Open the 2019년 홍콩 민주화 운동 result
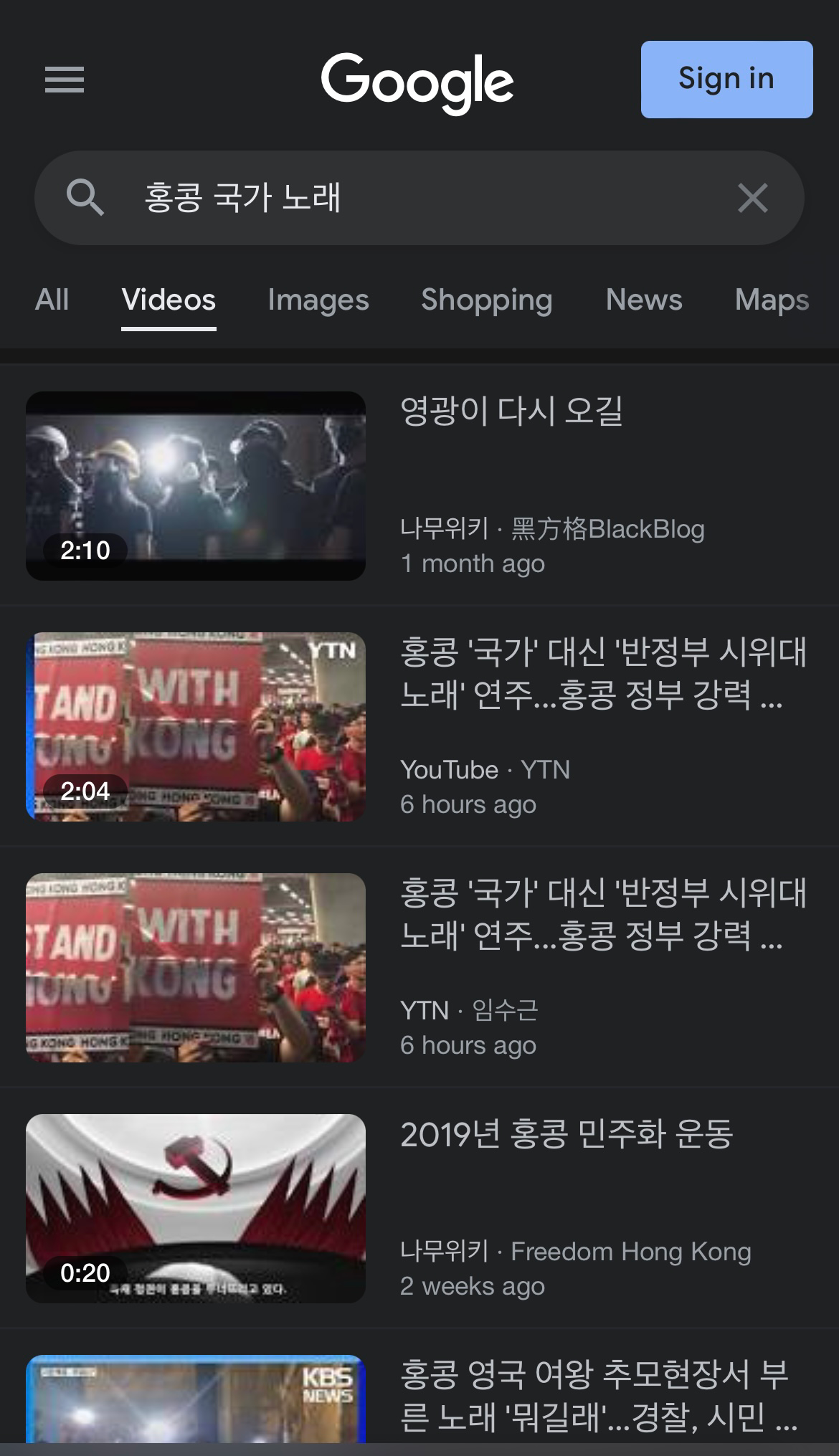Screen dimensions: 839x1456 pyautogui.click(x=419, y=1208)
